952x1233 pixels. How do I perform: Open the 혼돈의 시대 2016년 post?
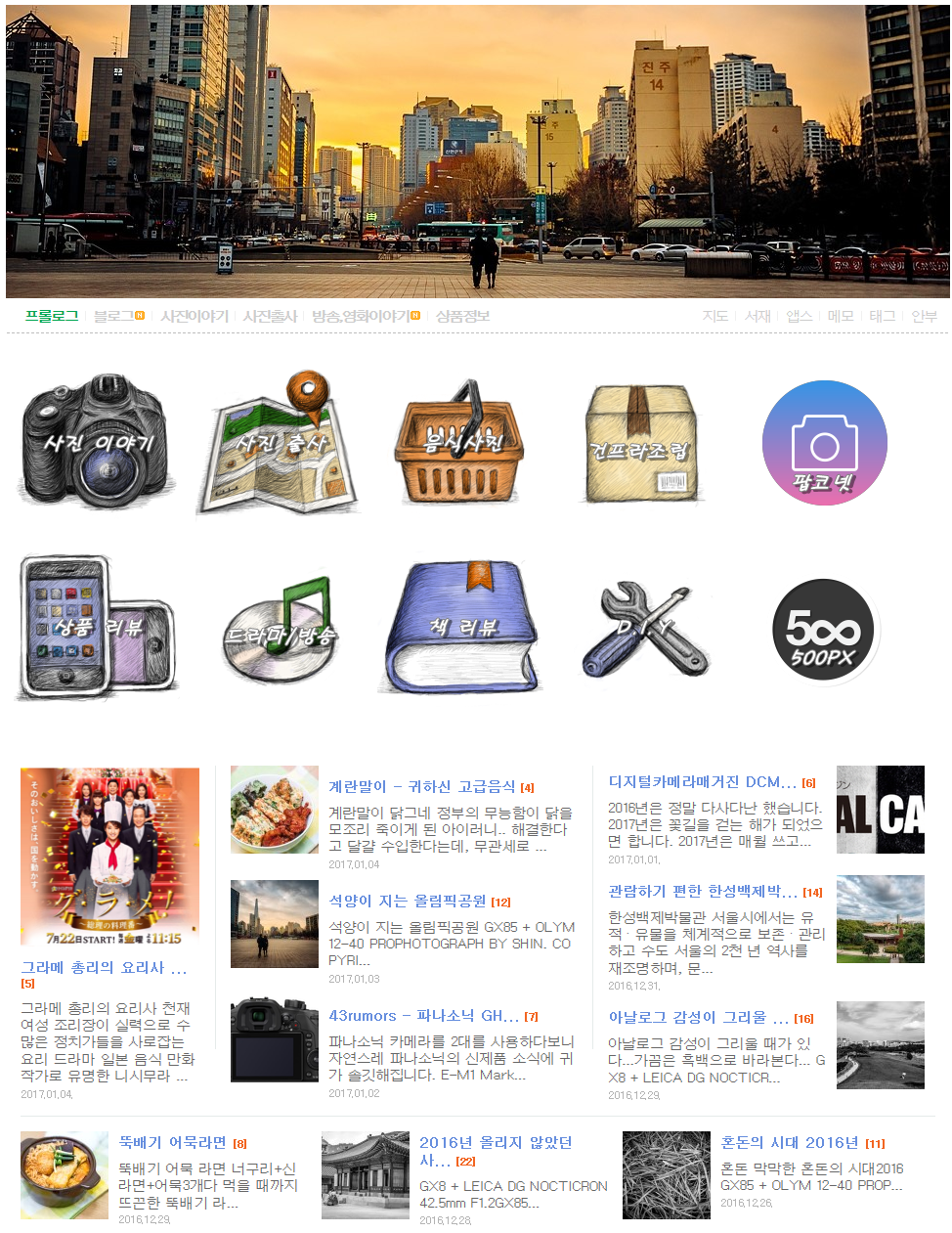[x=789, y=1142]
